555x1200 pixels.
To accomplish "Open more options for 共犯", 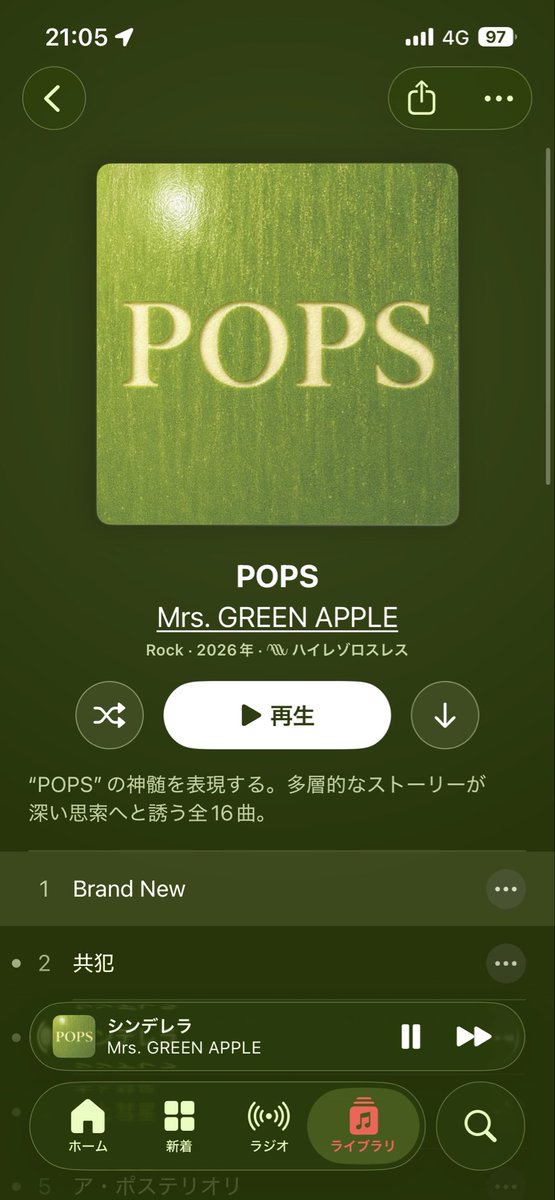I will pos(505,963).
